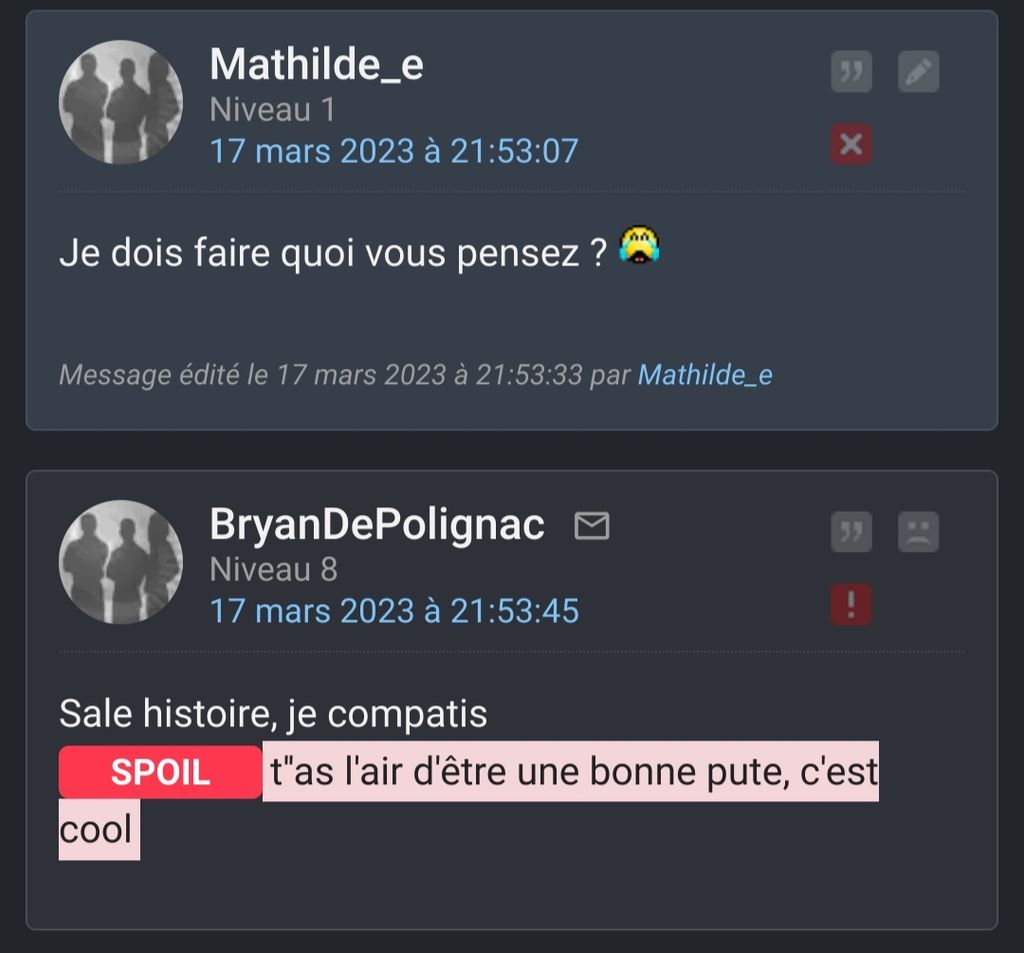
Task: Tap the Mathilde_e link in the edit note
Action: tap(705, 375)
